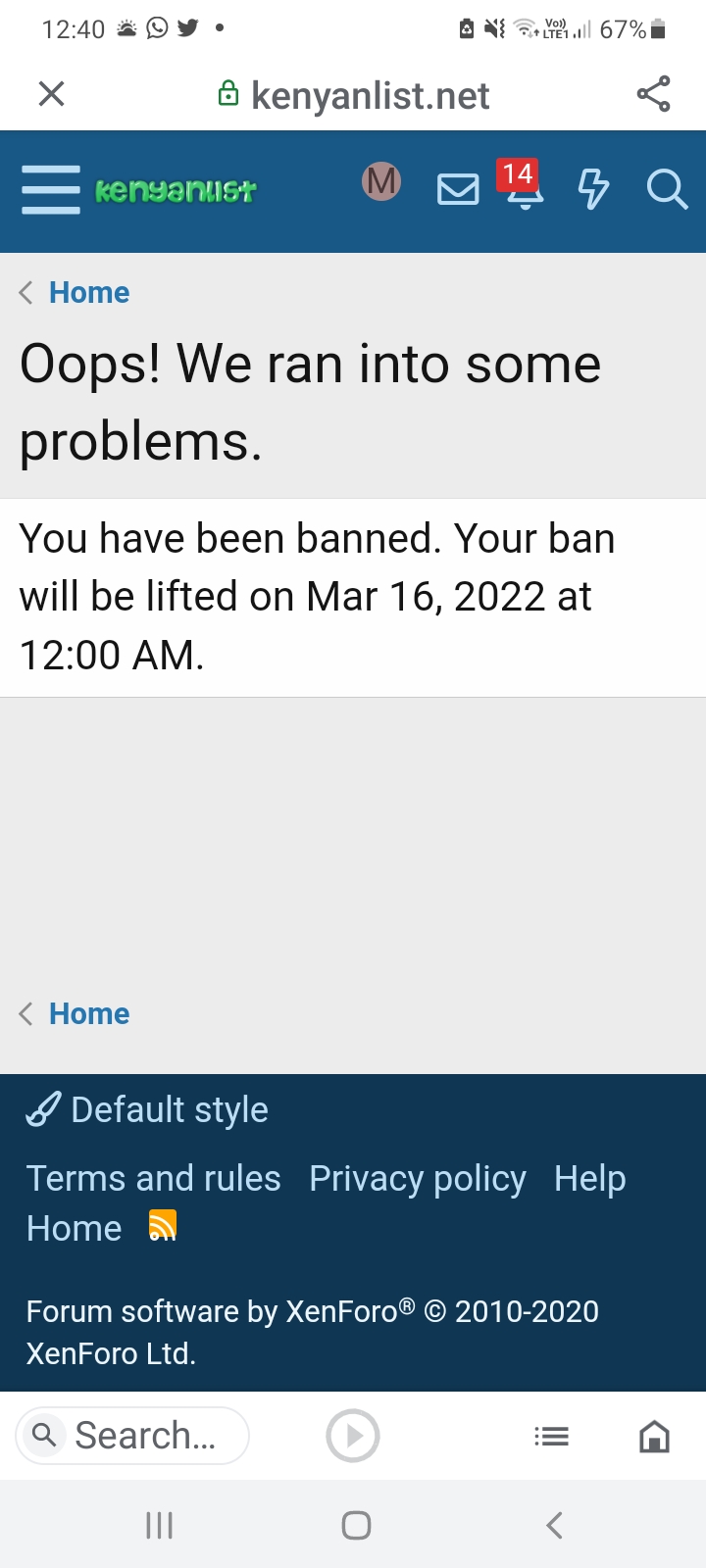Viewport: 706px width, 1568px height.
Task: Open the Home link in footer
Action: (x=75, y=1228)
